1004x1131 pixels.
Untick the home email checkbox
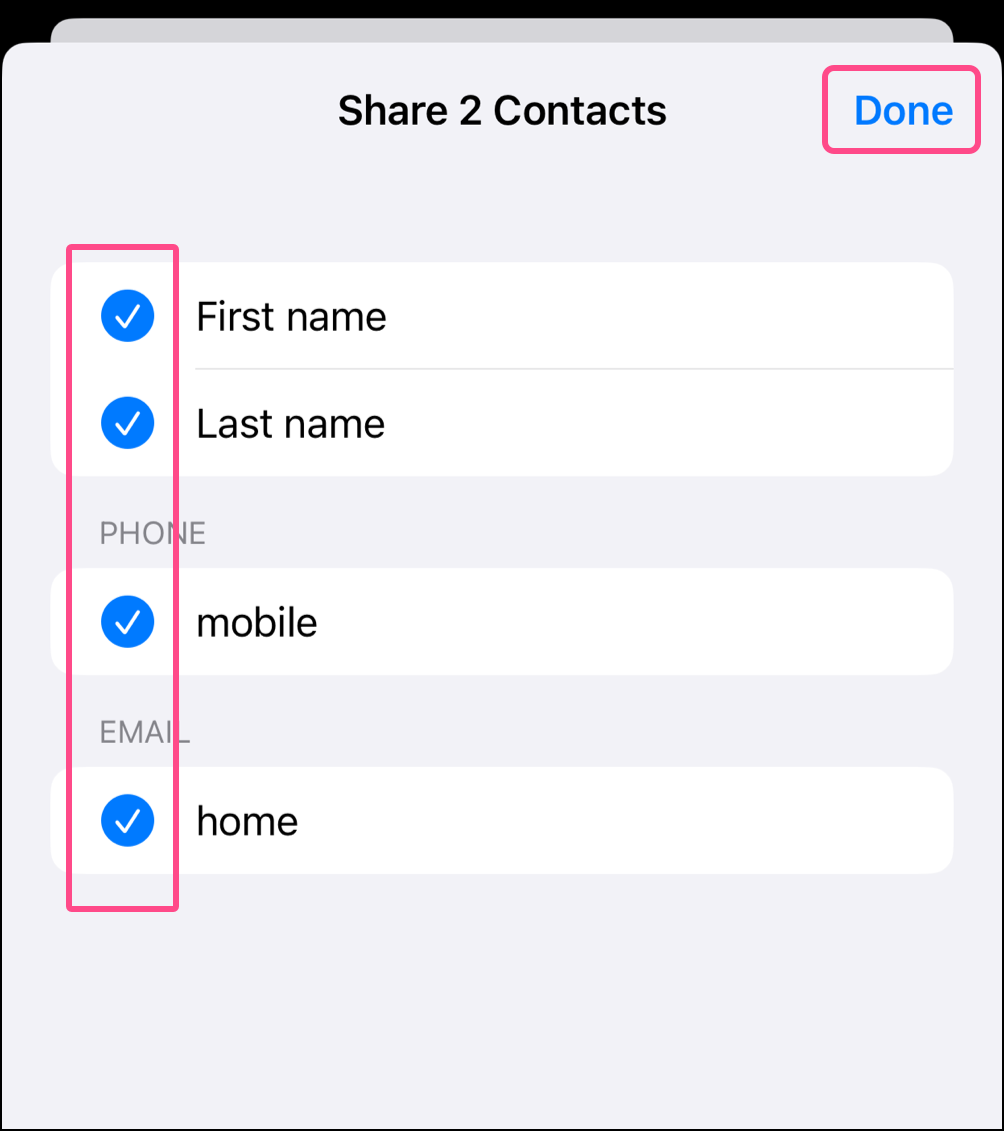click(x=128, y=821)
